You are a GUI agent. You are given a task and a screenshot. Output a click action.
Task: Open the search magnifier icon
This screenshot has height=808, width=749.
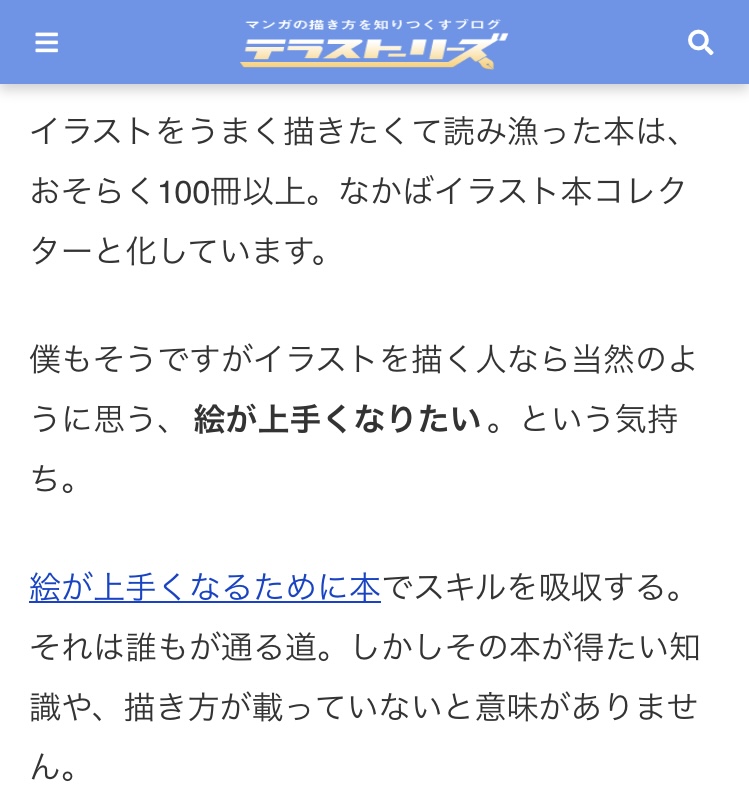[701, 43]
